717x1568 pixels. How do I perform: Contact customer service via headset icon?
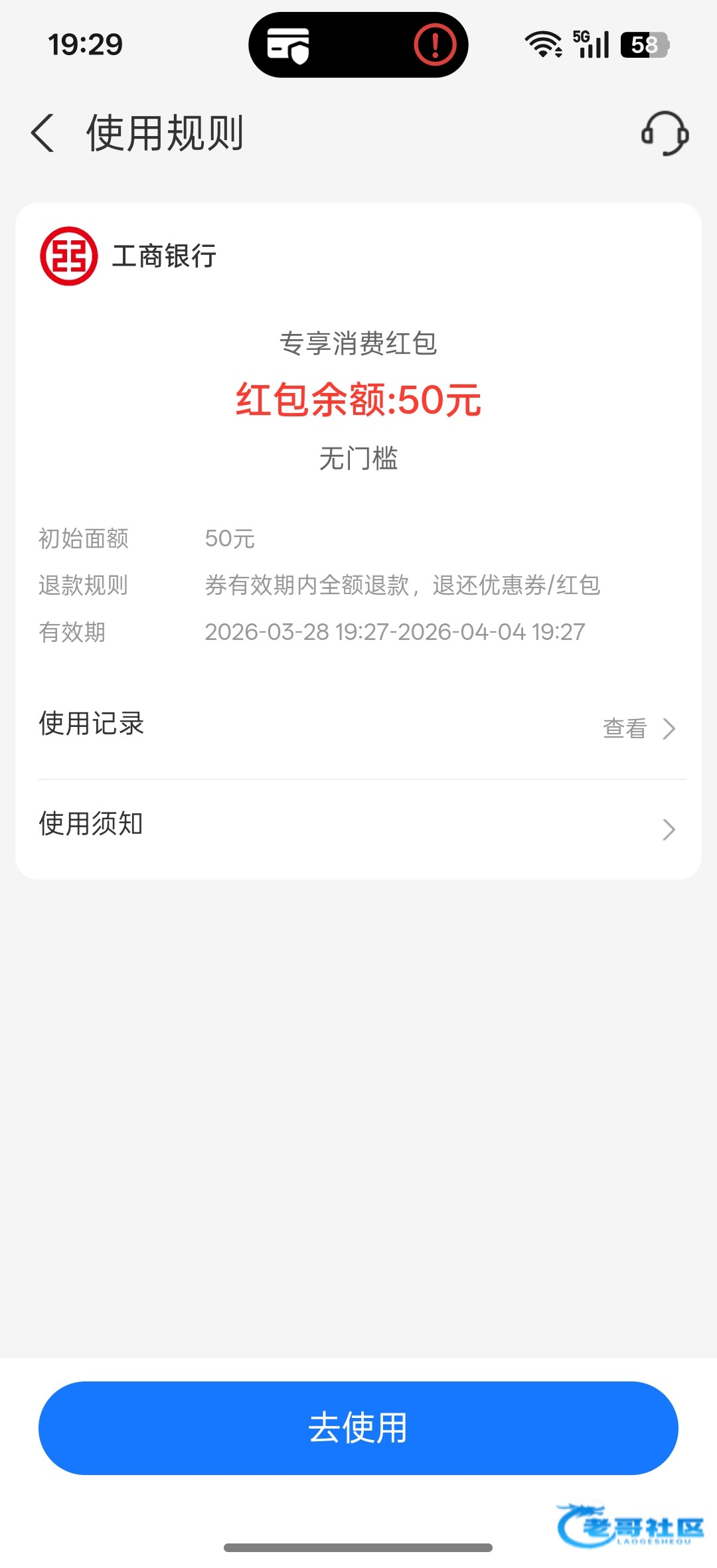point(665,133)
